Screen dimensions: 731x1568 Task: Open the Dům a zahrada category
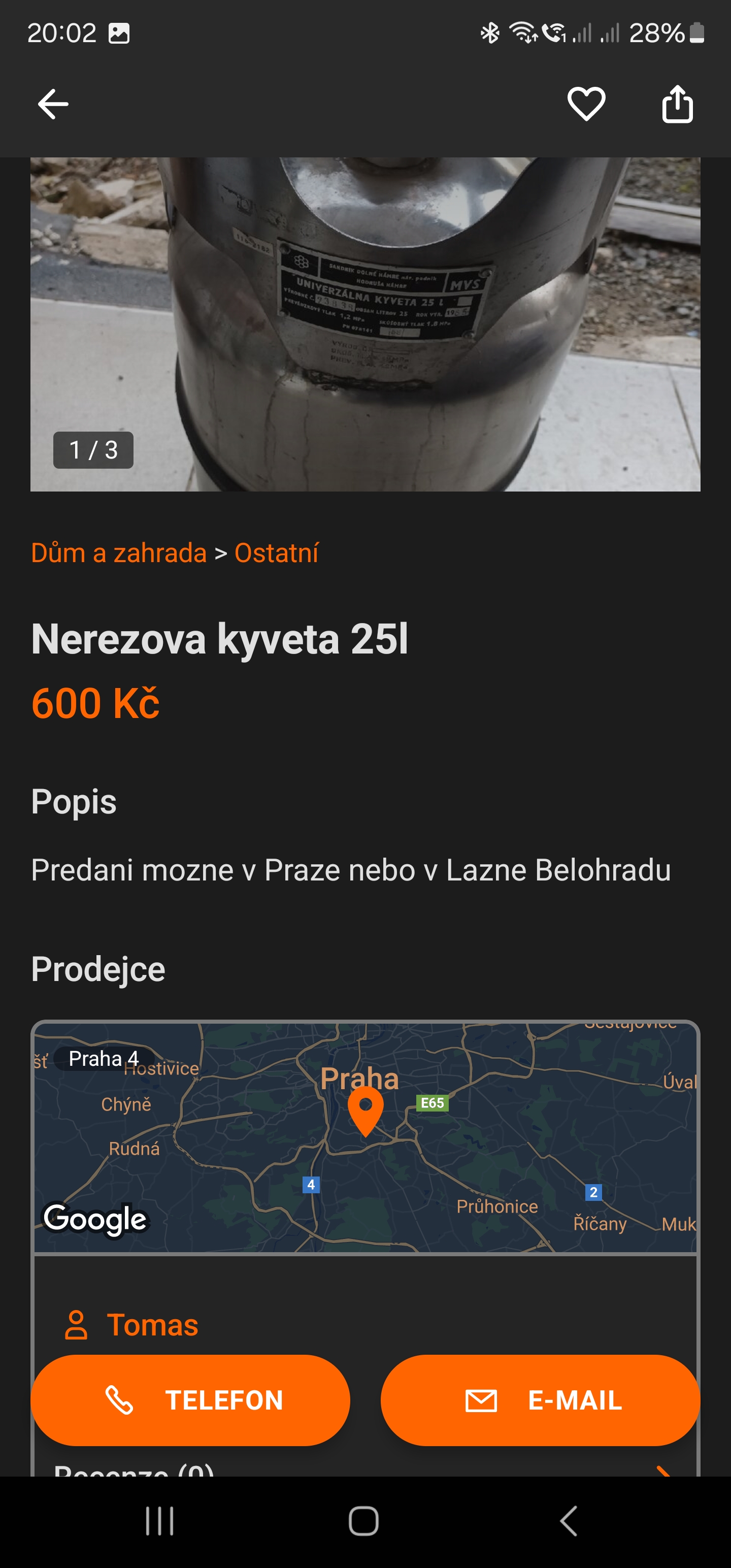click(119, 552)
